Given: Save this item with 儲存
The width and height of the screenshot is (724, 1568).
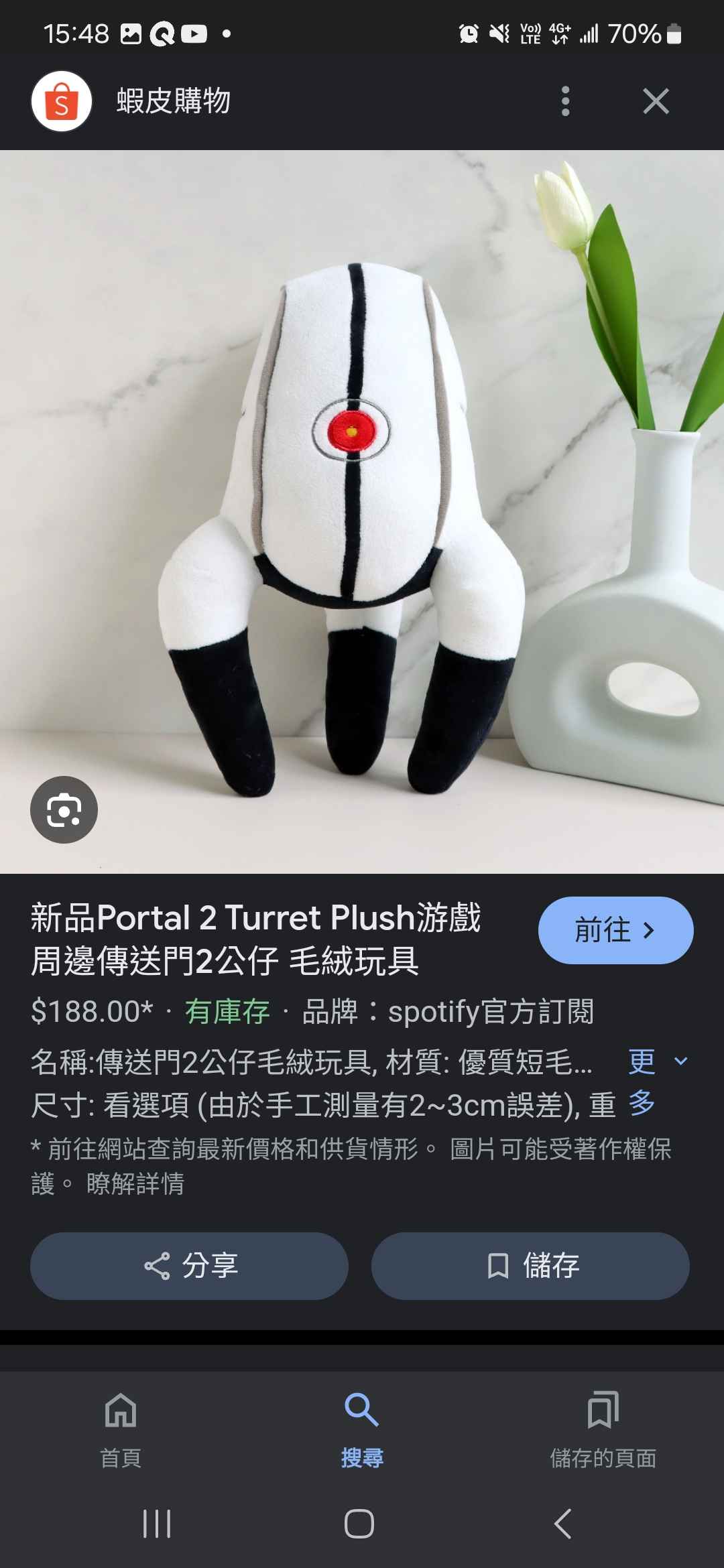Looking at the screenshot, I should [x=530, y=1266].
